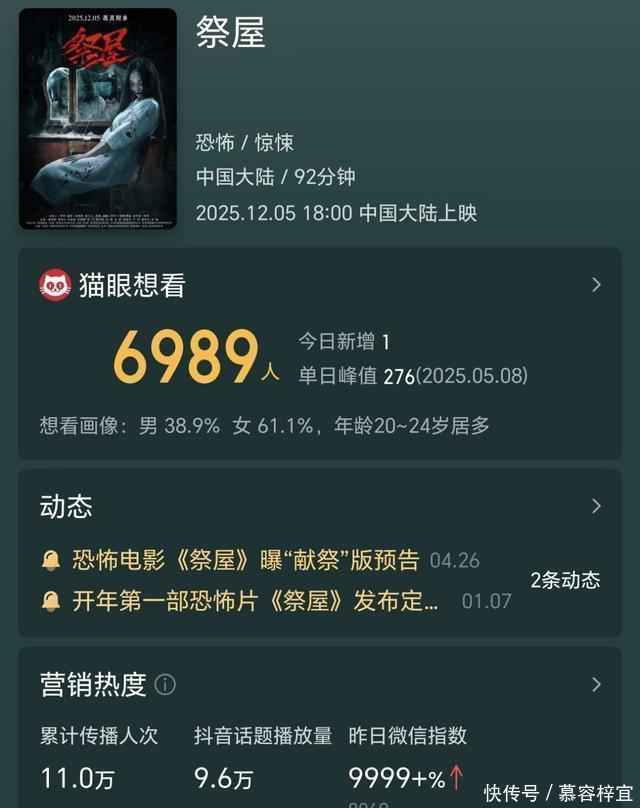Viewport: 640px width, 808px height.
Task: Expand the 猫眼想看 section chevron
Action: click(x=596, y=285)
